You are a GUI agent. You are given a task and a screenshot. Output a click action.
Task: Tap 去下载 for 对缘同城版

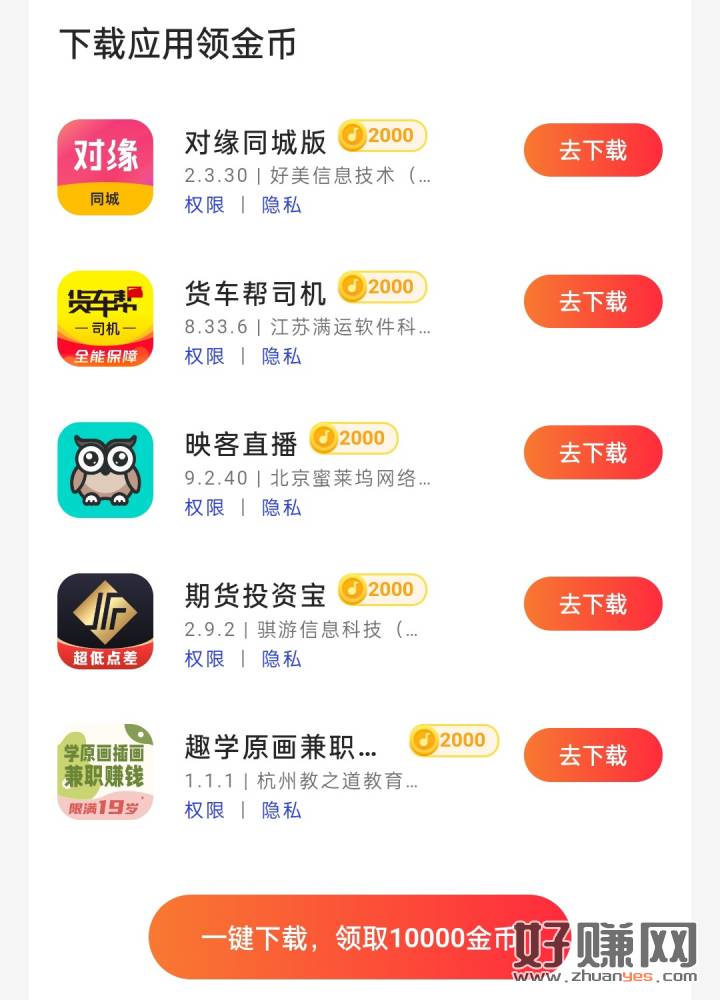coord(593,151)
